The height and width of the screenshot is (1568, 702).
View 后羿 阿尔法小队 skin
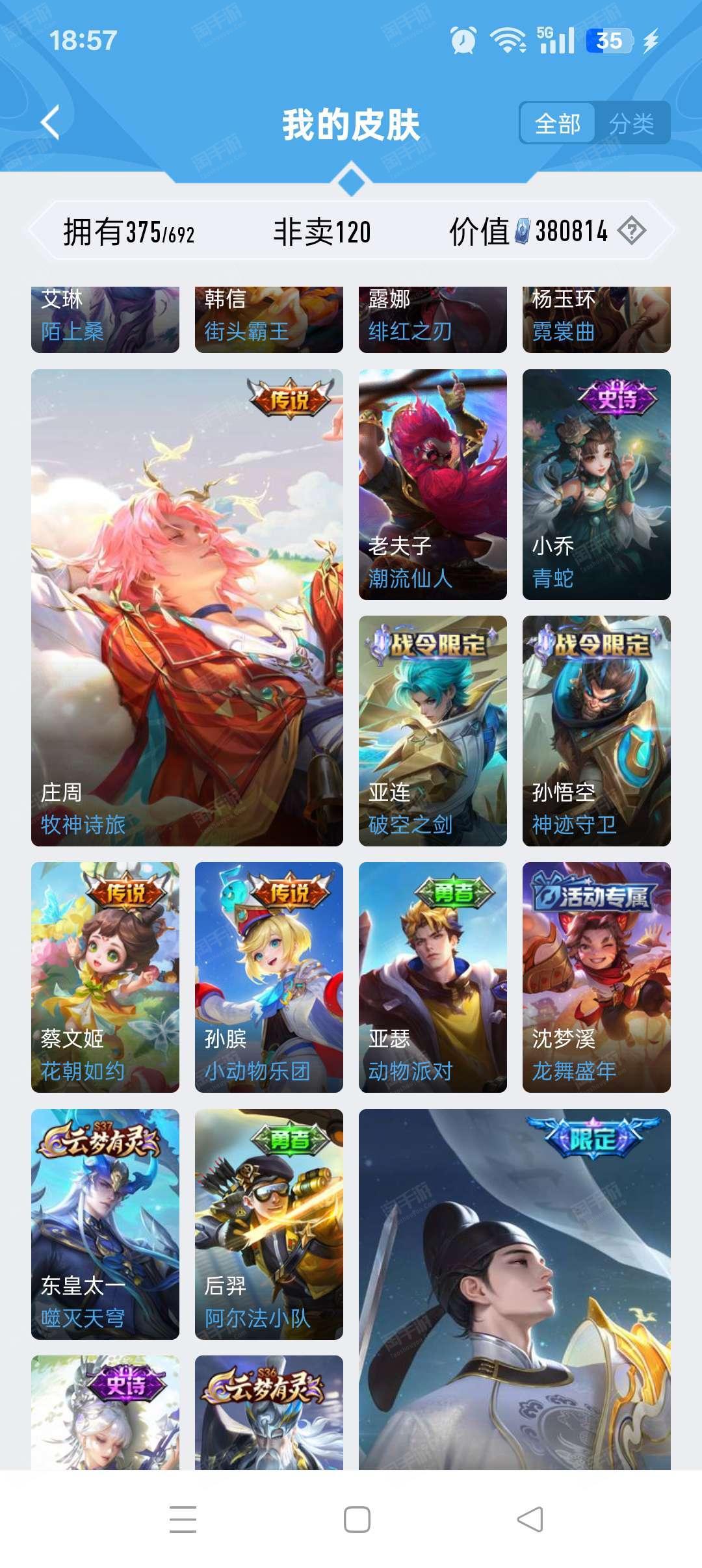(x=269, y=1224)
